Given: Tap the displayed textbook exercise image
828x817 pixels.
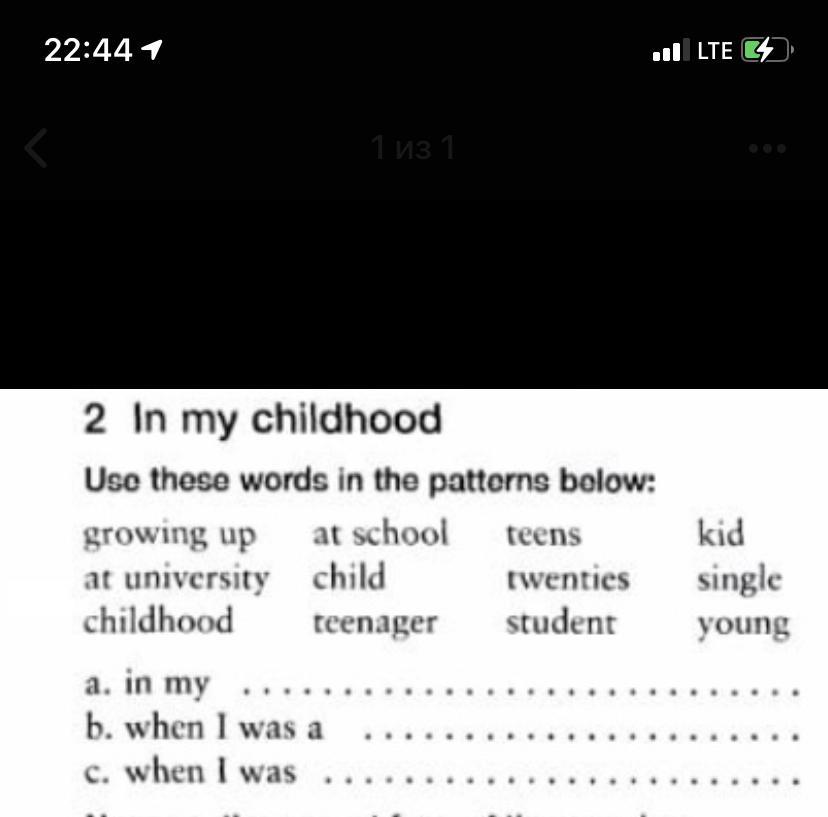Looking at the screenshot, I should [414, 602].
